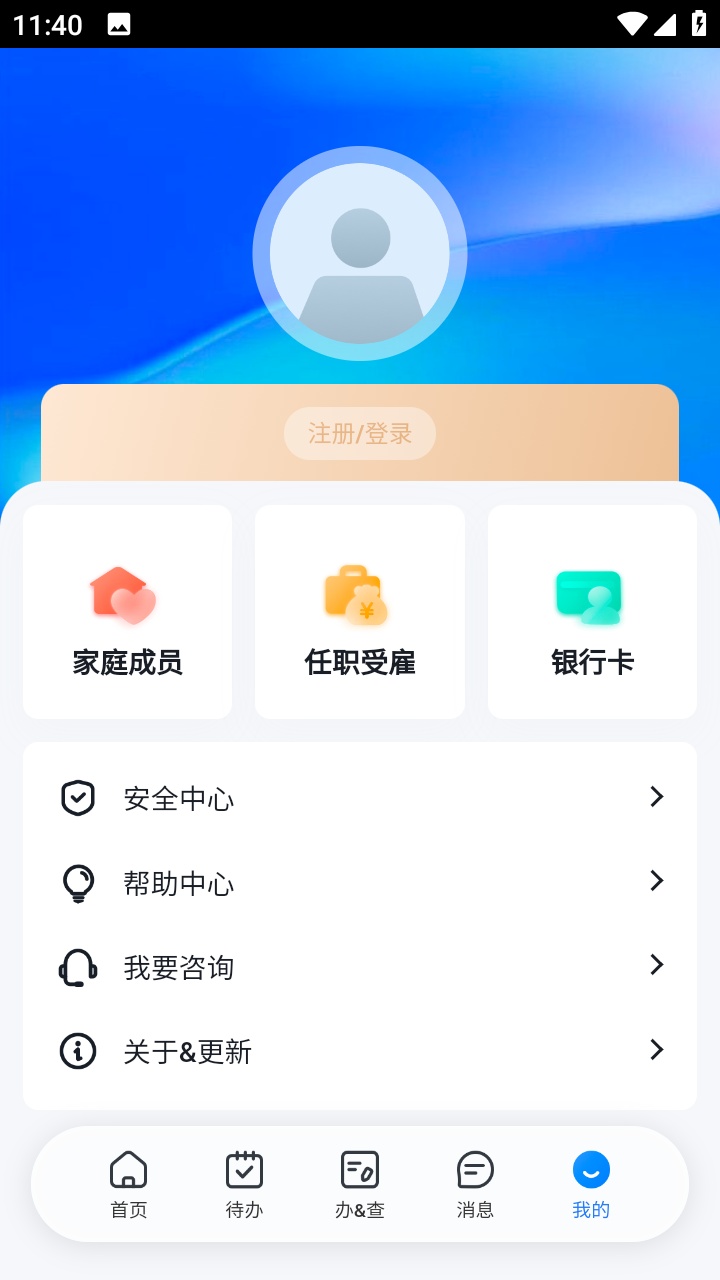Expand the 安全中心 row chevron
720x1280 pixels.
(x=656, y=797)
